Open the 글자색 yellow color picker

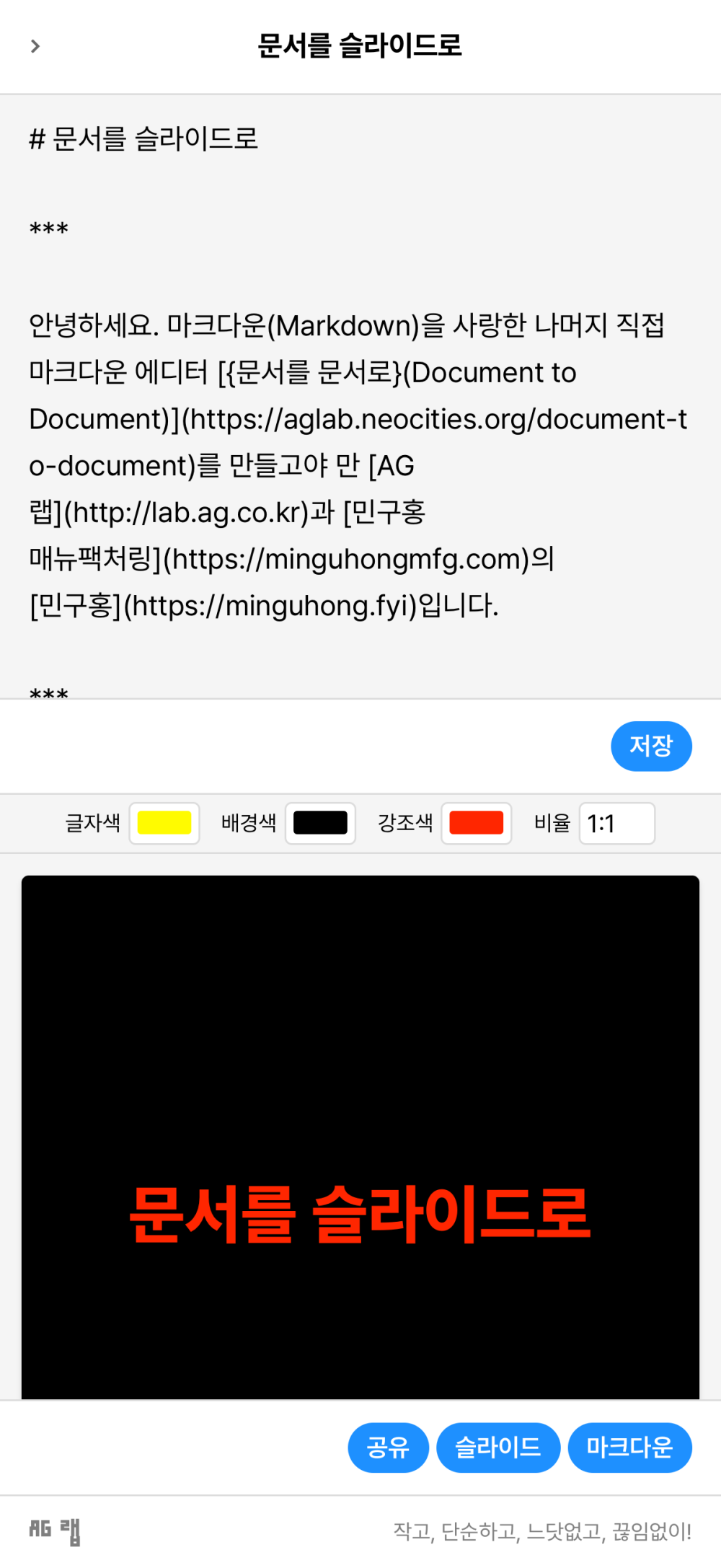click(x=164, y=823)
